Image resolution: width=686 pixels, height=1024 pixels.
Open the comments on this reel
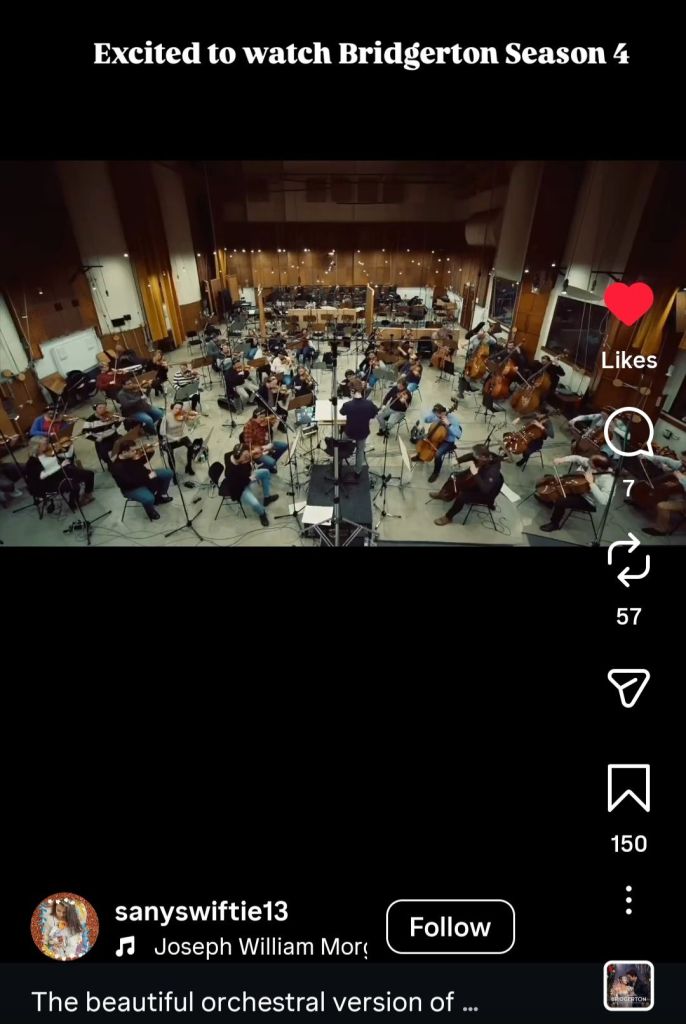point(629,434)
